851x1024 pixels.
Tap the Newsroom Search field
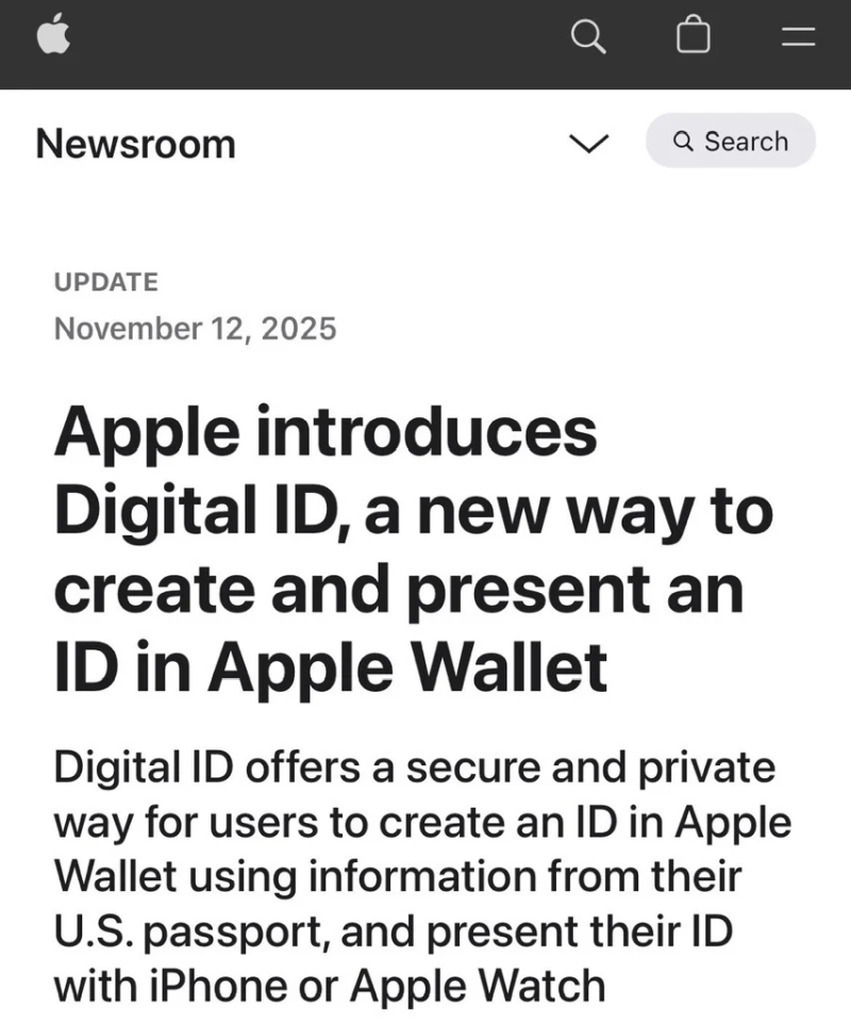(x=731, y=141)
